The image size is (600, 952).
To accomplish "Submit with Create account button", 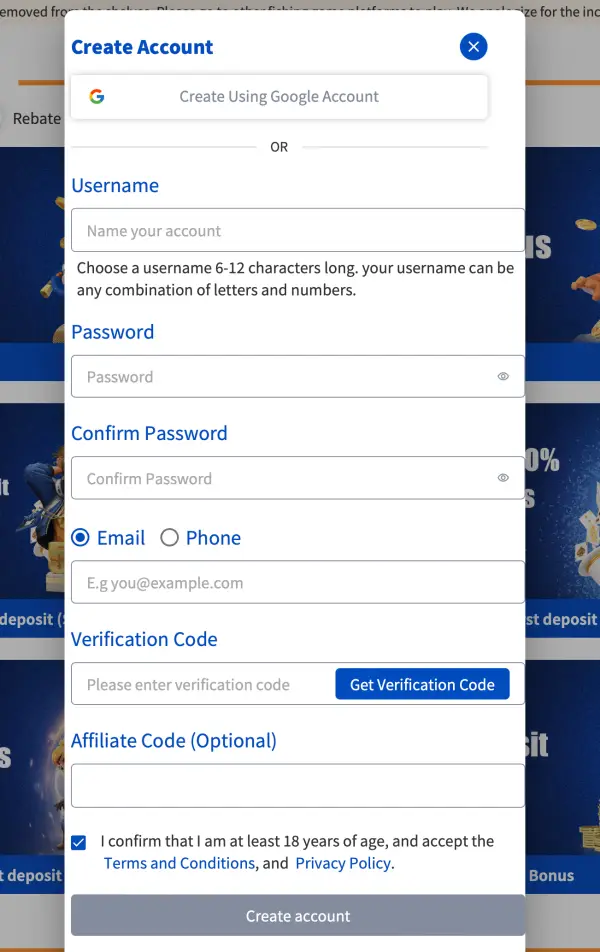I will (297, 916).
